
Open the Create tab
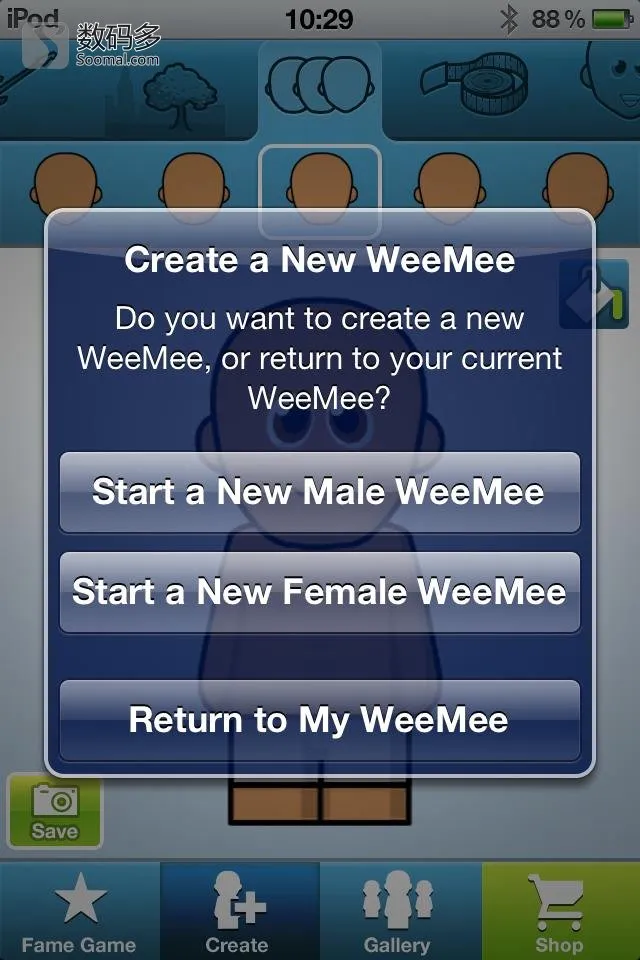tap(238, 912)
